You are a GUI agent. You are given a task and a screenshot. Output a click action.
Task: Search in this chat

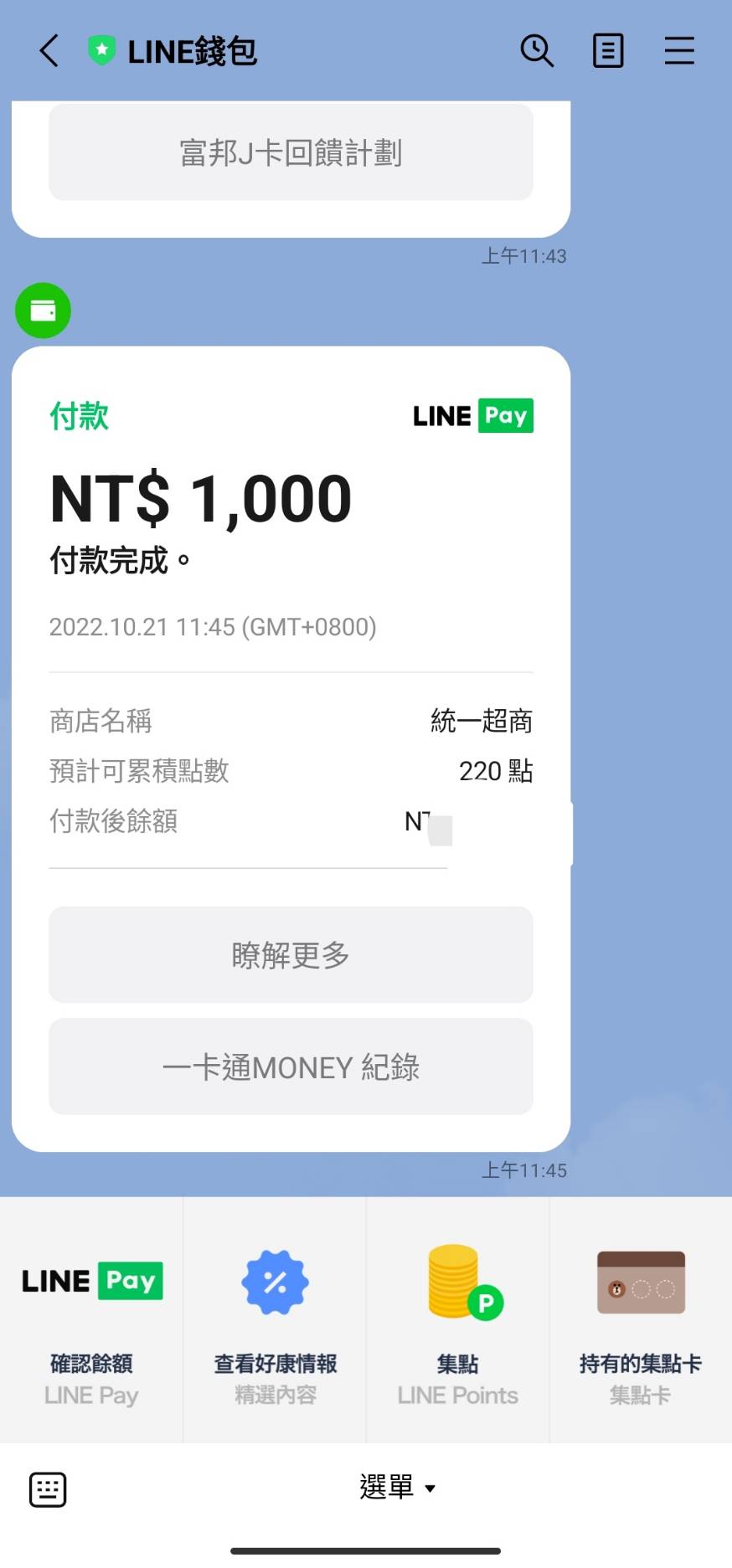[537, 51]
